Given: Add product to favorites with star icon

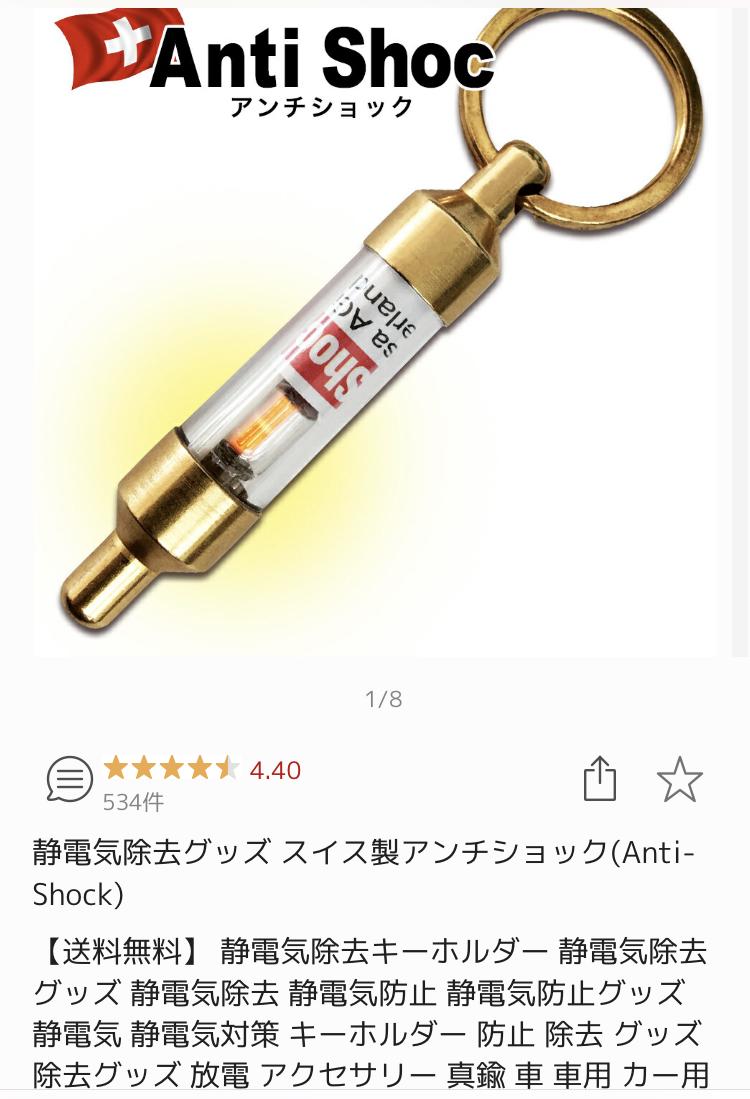Looking at the screenshot, I should pos(680,779).
